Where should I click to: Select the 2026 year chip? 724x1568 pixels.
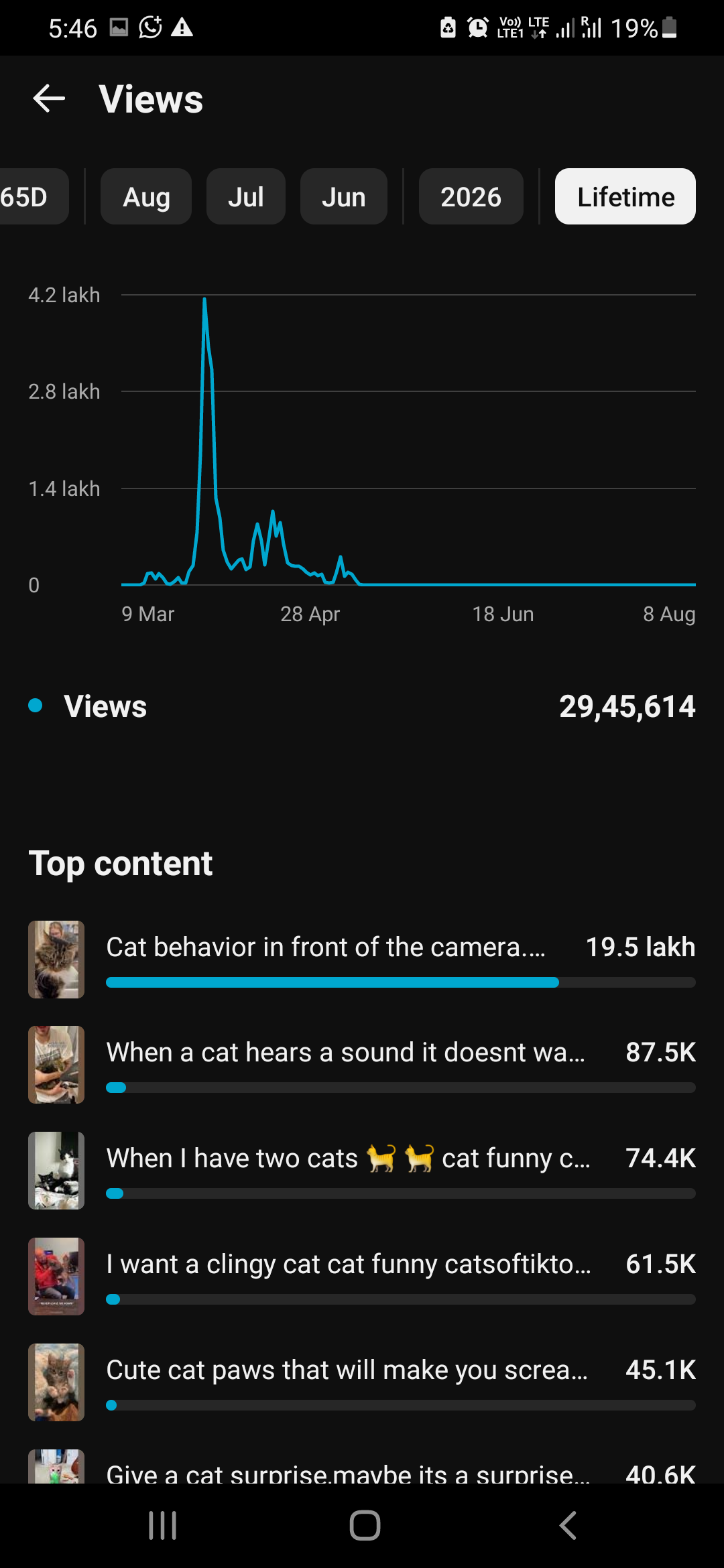coord(471,196)
